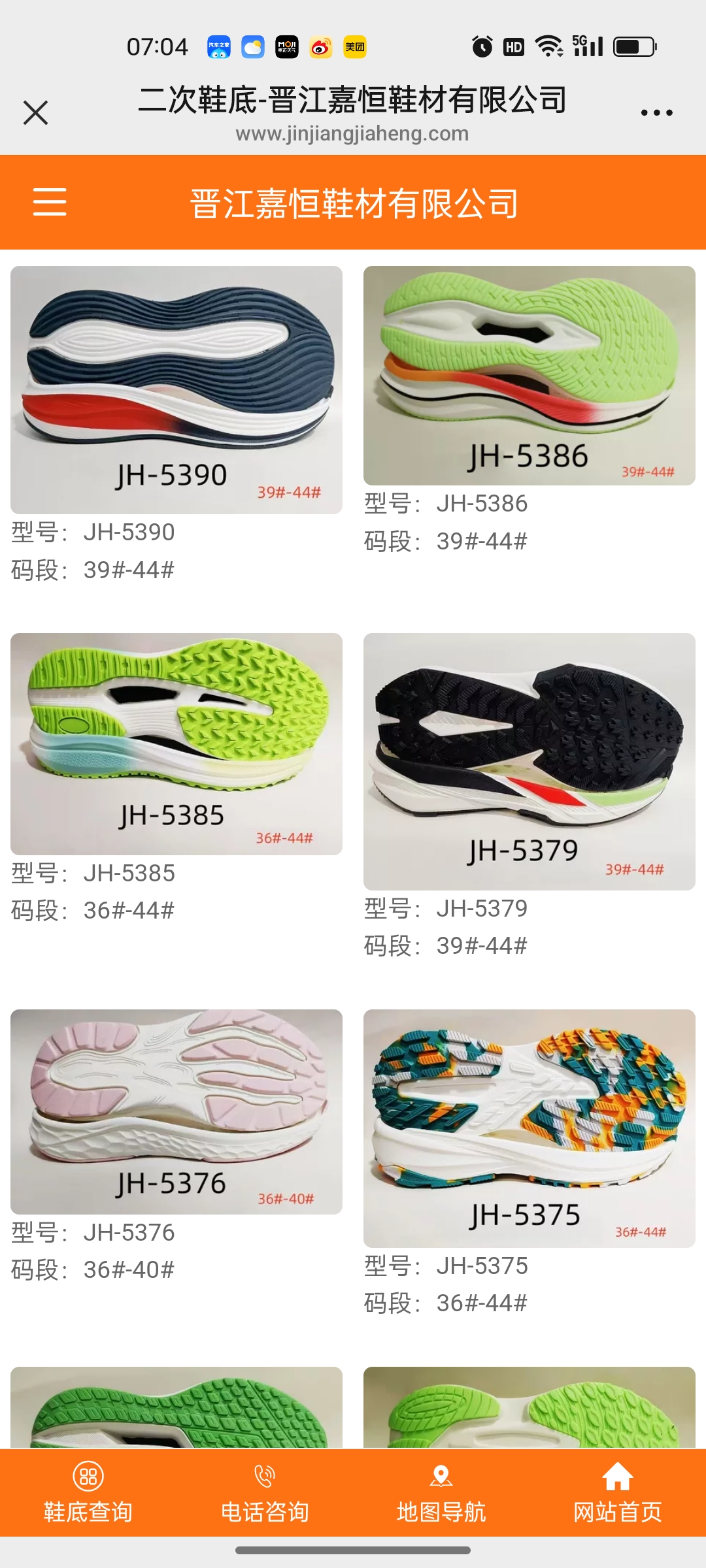Select the pink JH-5376 sole
Screen dimensions: 706x1568
tap(176, 1111)
